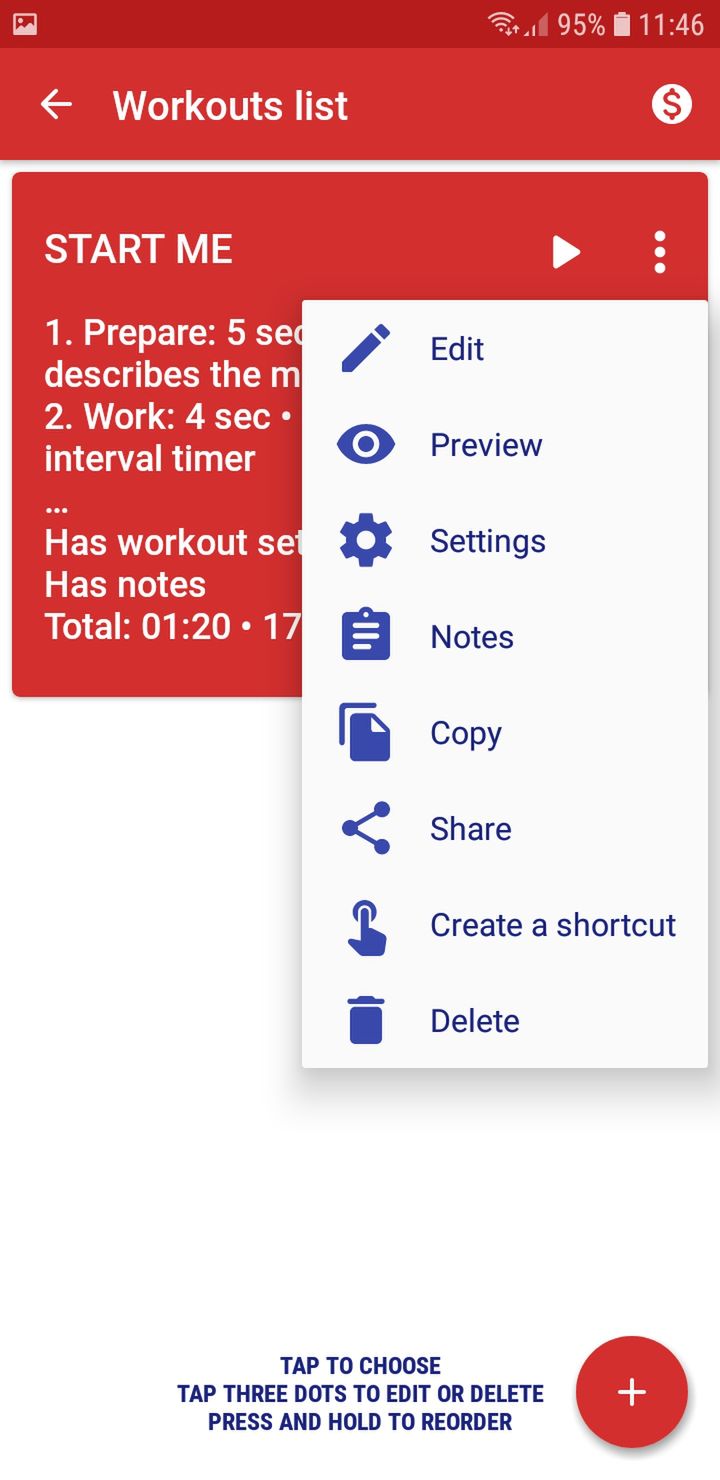This screenshot has height=1480, width=720.
Task: Open Notes for this workout
Action: [x=505, y=637]
